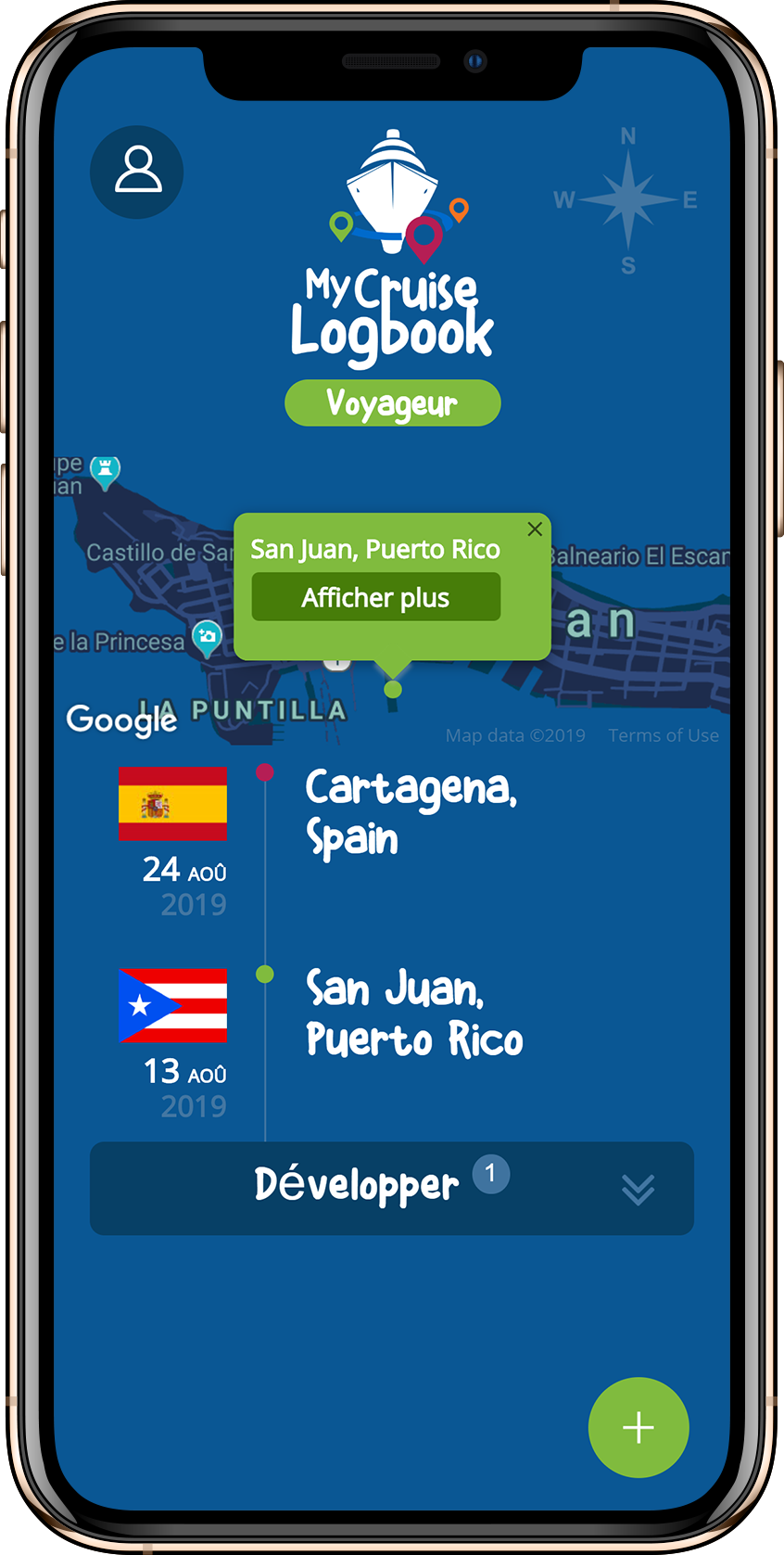Open the user profile icon
Image resolution: width=784 pixels, height=1555 pixels.
137,172
